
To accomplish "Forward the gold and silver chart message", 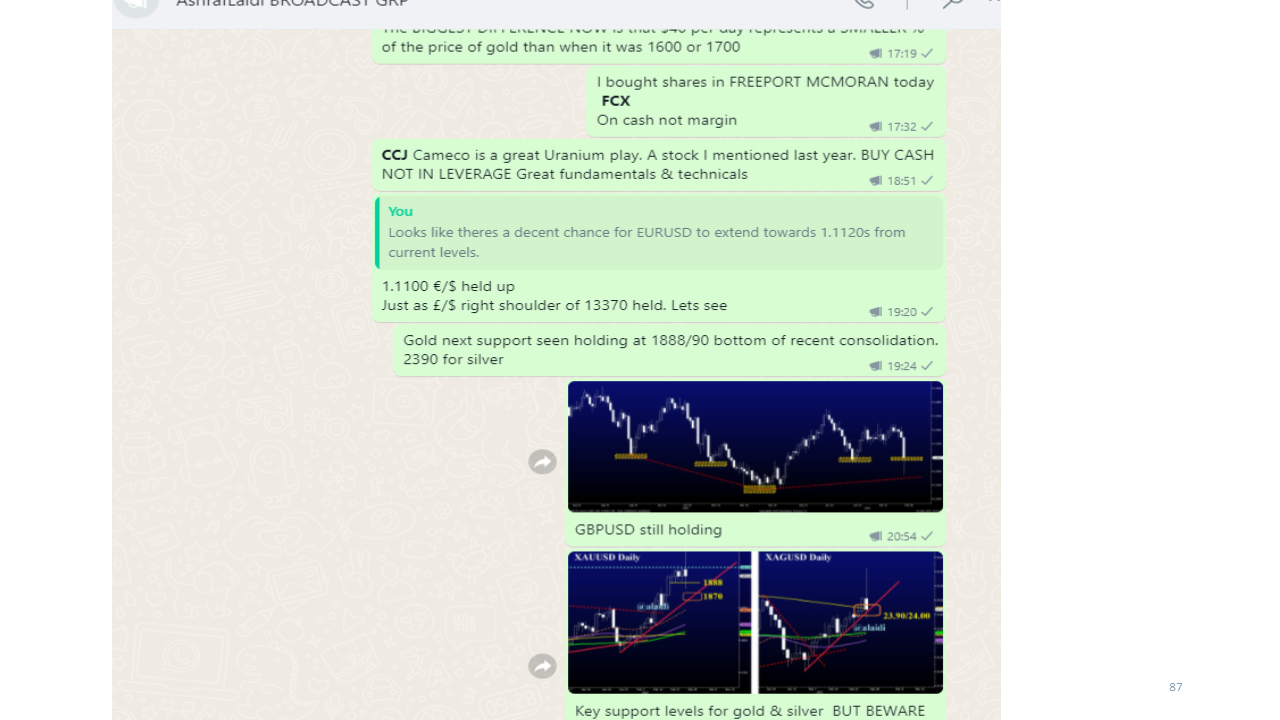I will pos(542,666).
